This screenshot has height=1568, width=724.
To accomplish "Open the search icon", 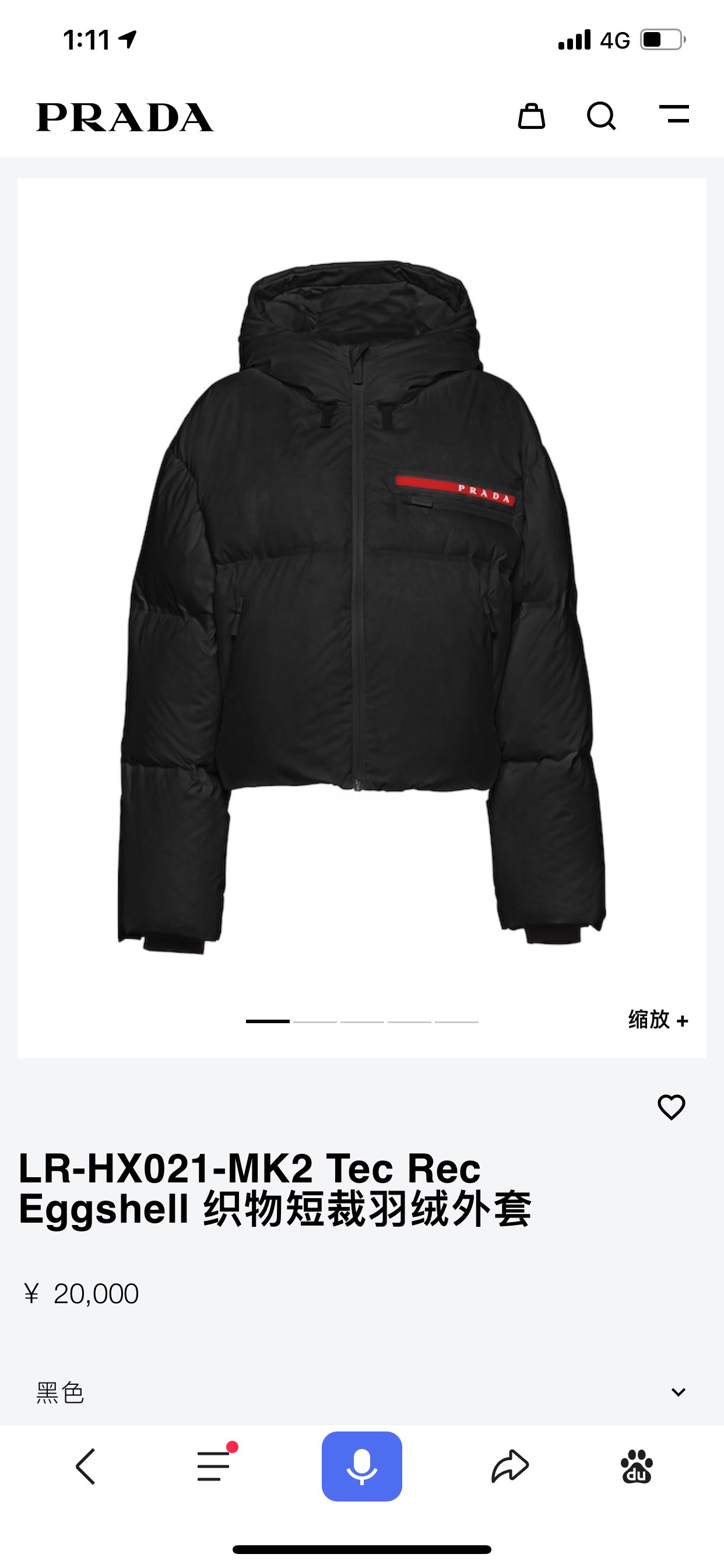I will pyautogui.click(x=601, y=116).
